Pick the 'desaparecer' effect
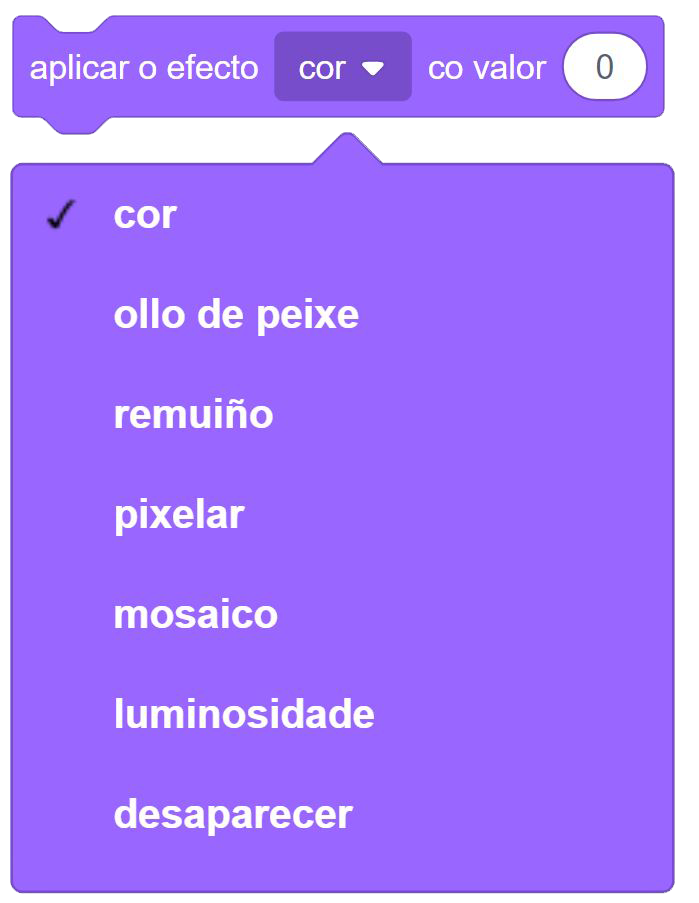 pyautogui.click(x=233, y=814)
